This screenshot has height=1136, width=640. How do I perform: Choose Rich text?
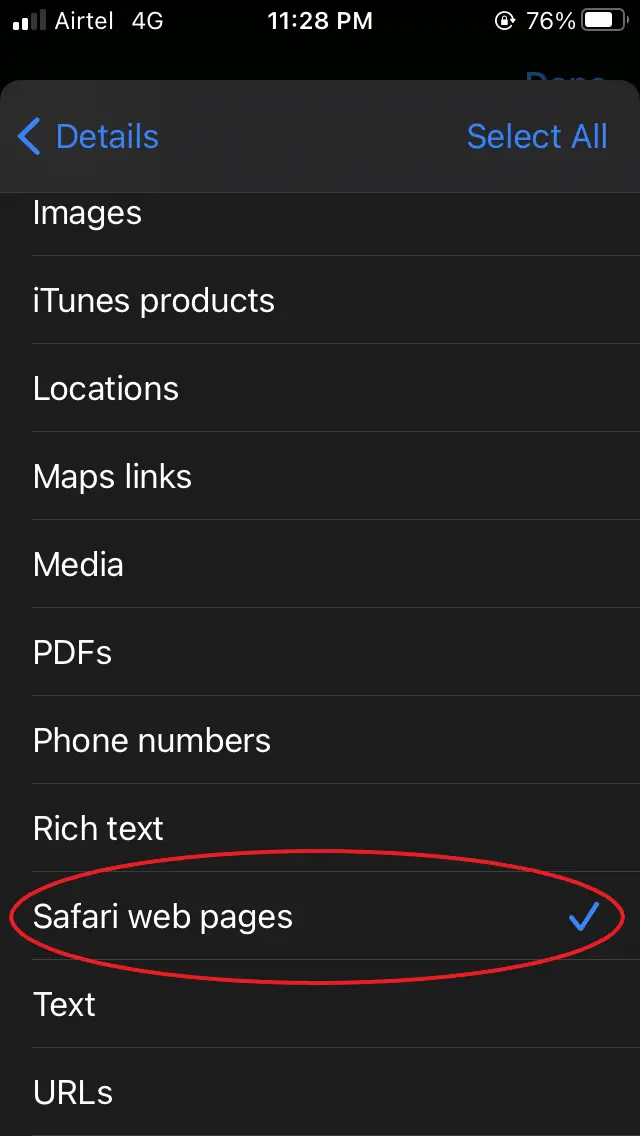tap(320, 827)
